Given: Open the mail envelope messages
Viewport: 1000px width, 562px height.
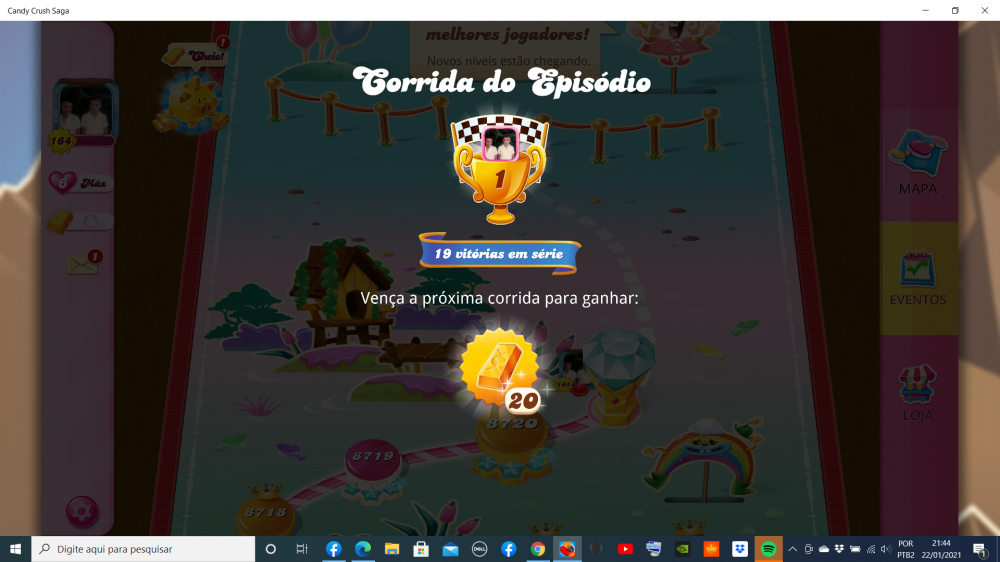Looking at the screenshot, I should pyautogui.click(x=83, y=263).
